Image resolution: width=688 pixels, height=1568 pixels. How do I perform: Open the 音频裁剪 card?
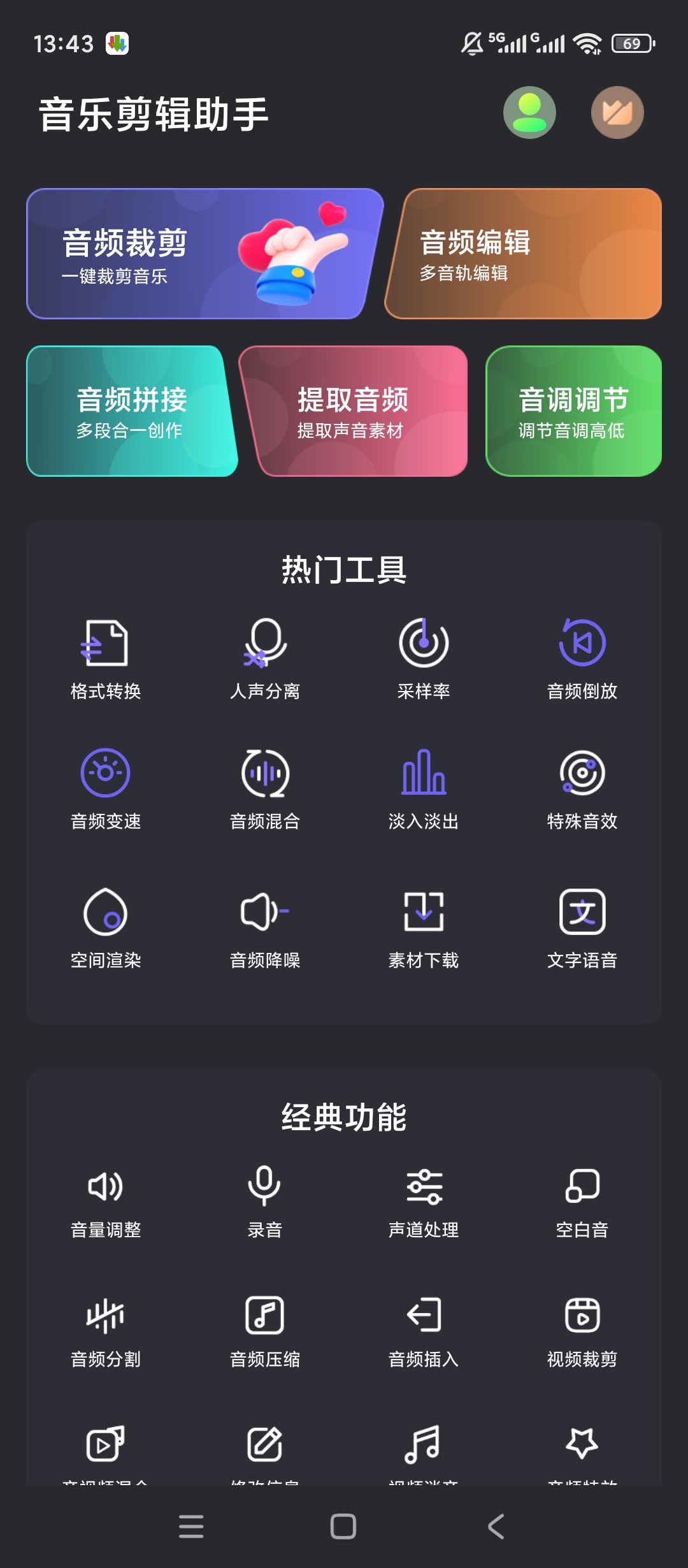[x=204, y=254]
